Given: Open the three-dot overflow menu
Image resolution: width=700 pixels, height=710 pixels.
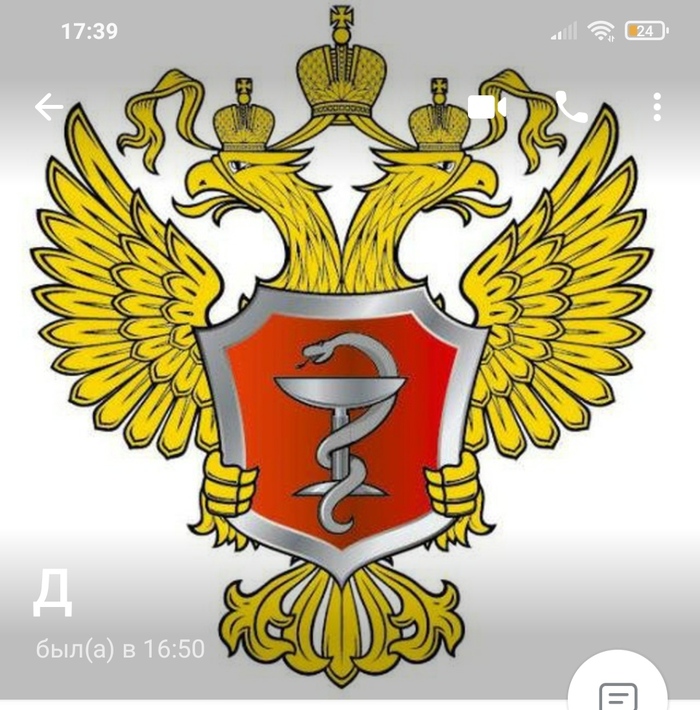Looking at the screenshot, I should click(657, 107).
